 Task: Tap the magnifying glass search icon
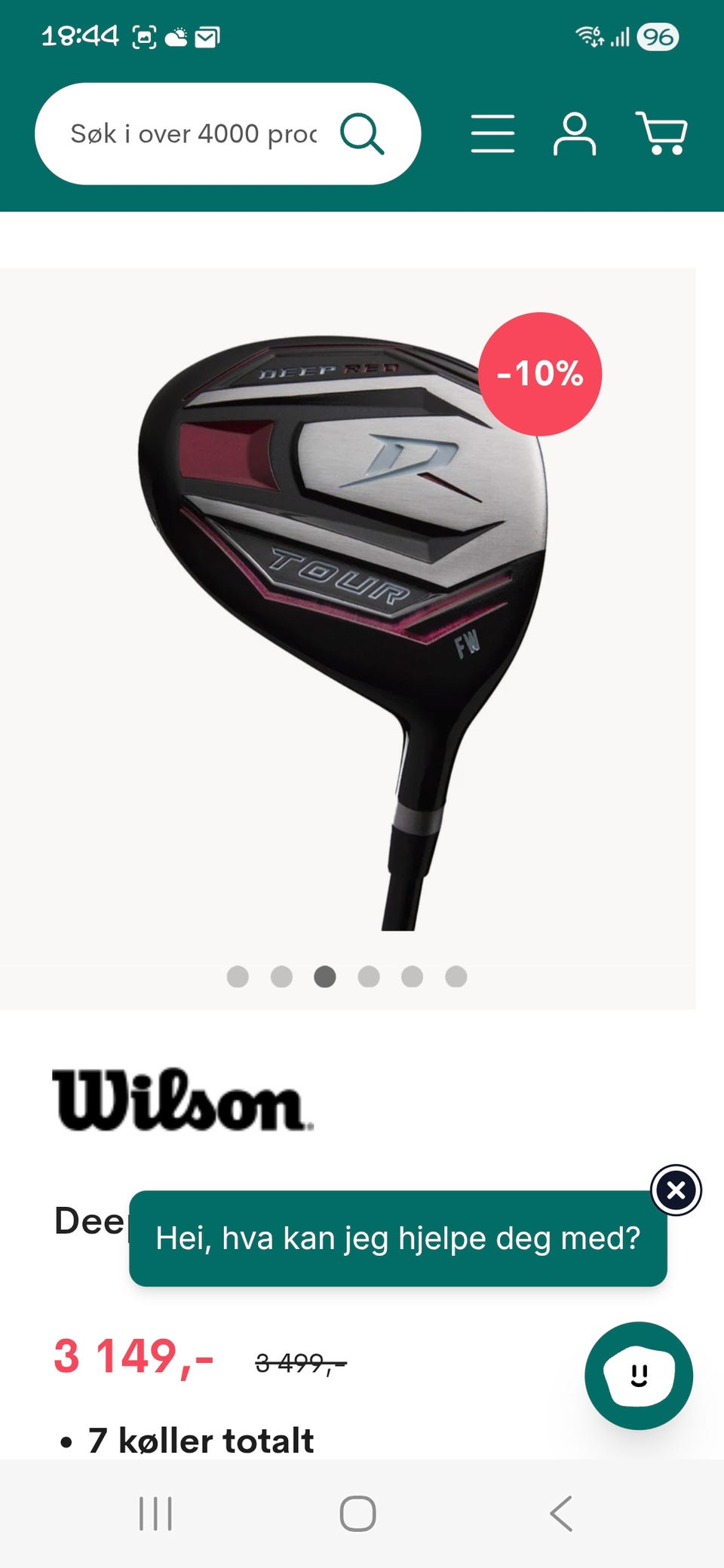(x=362, y=134)
